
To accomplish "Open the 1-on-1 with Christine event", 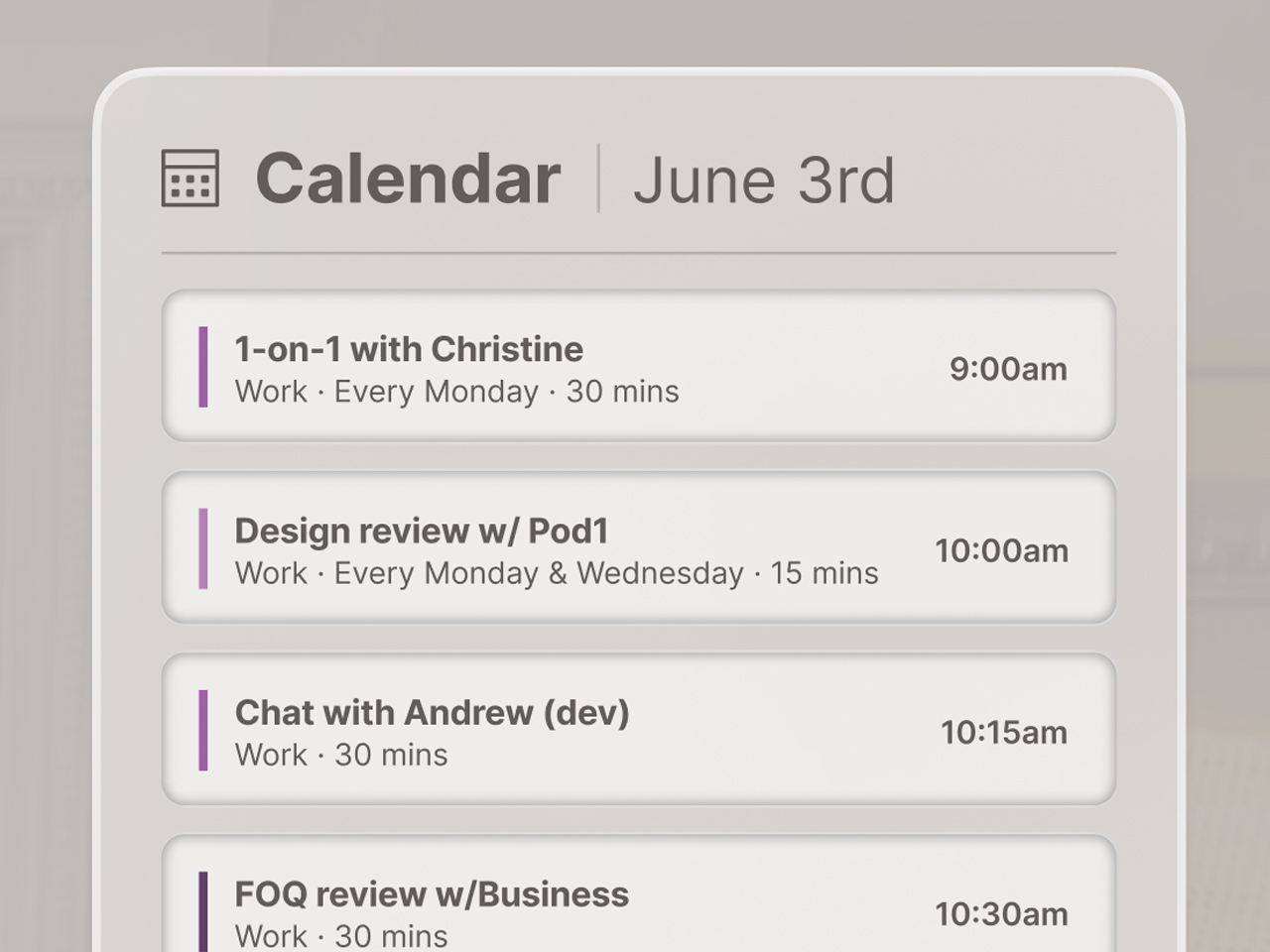I will pos(637,367).
